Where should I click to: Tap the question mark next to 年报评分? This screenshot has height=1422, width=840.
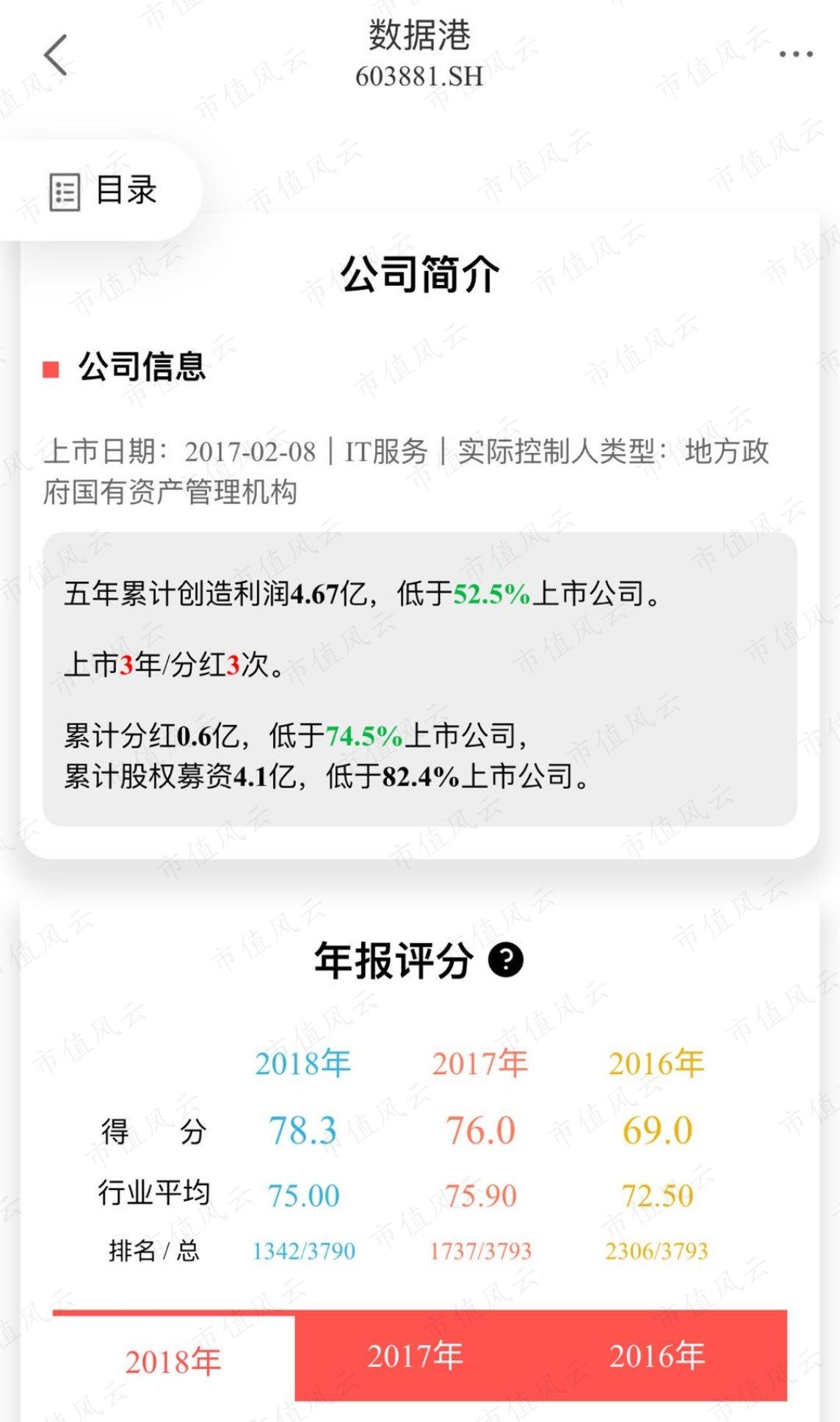506,960
